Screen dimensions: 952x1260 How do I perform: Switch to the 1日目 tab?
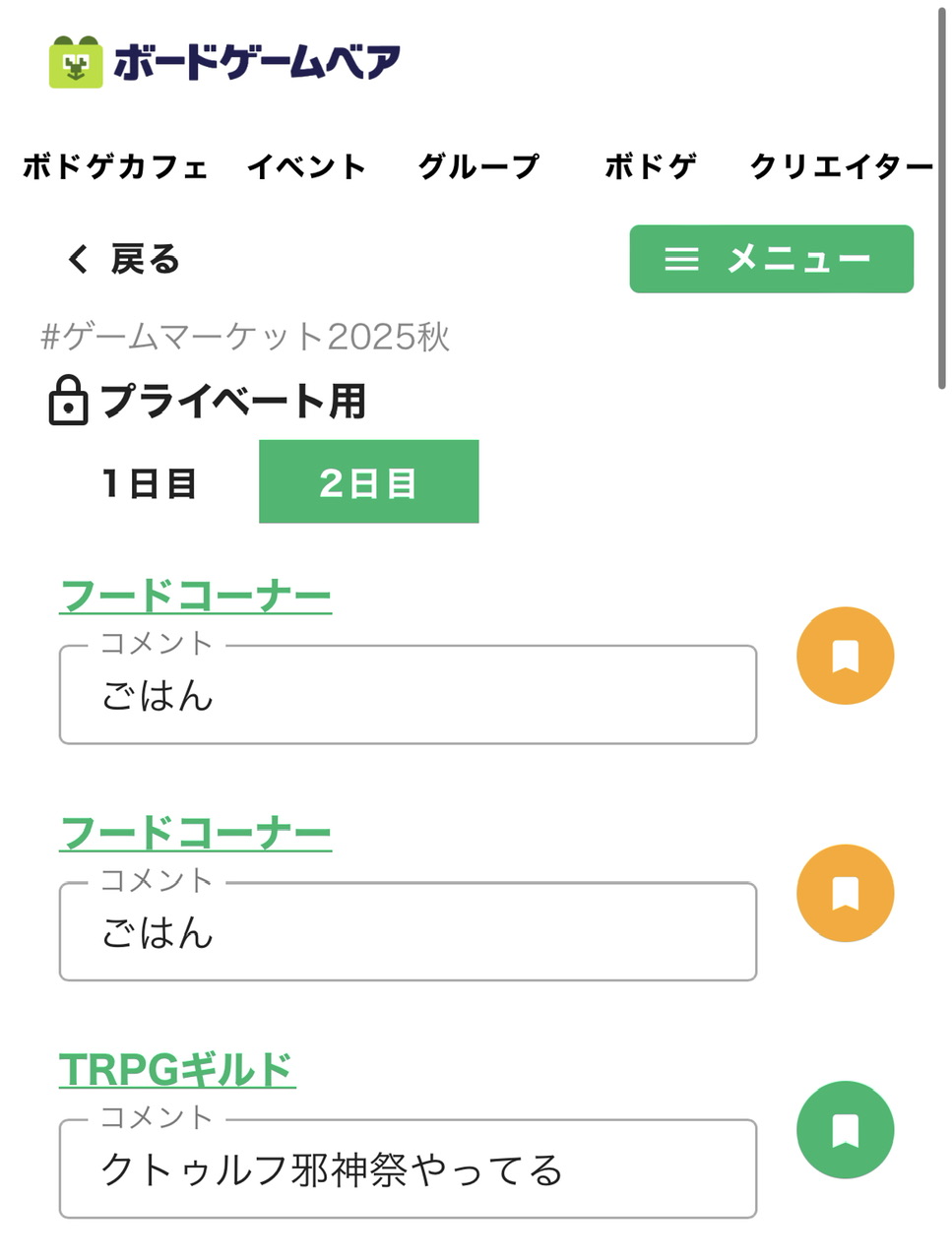click(150, 483)
